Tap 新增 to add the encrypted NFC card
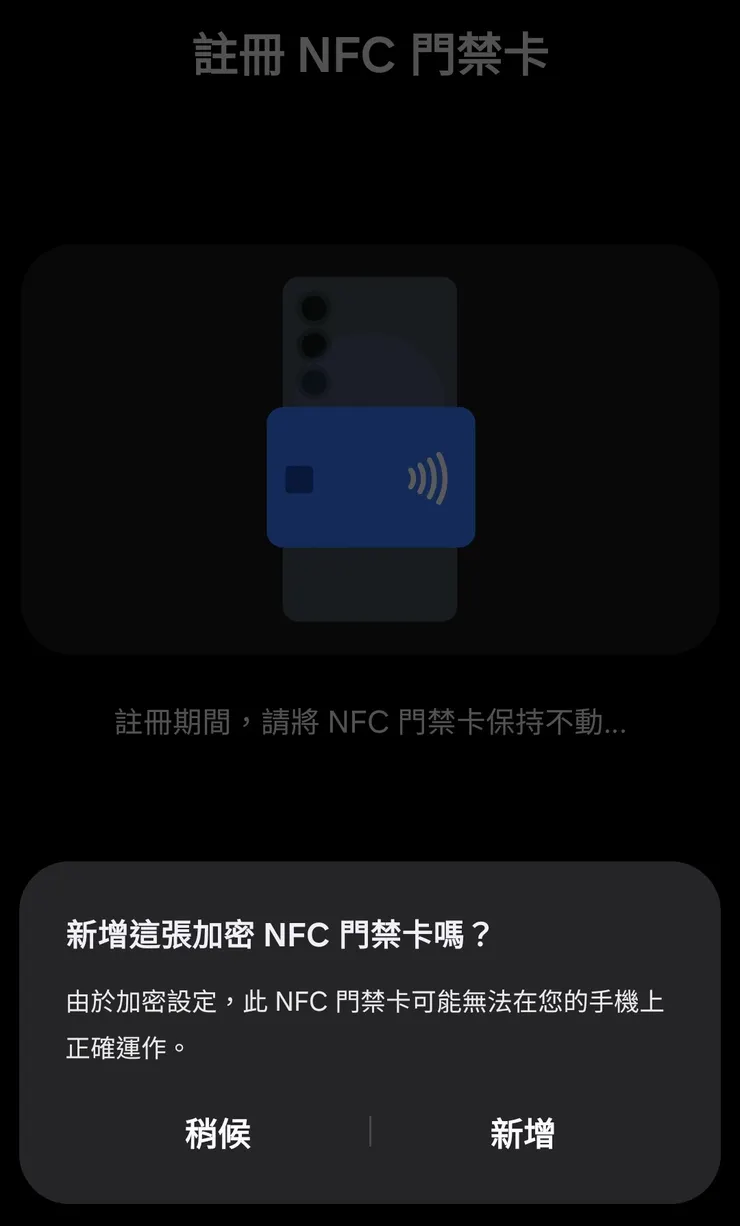This screenshot has width=740, height=1226. click(x=523, y=1133)
